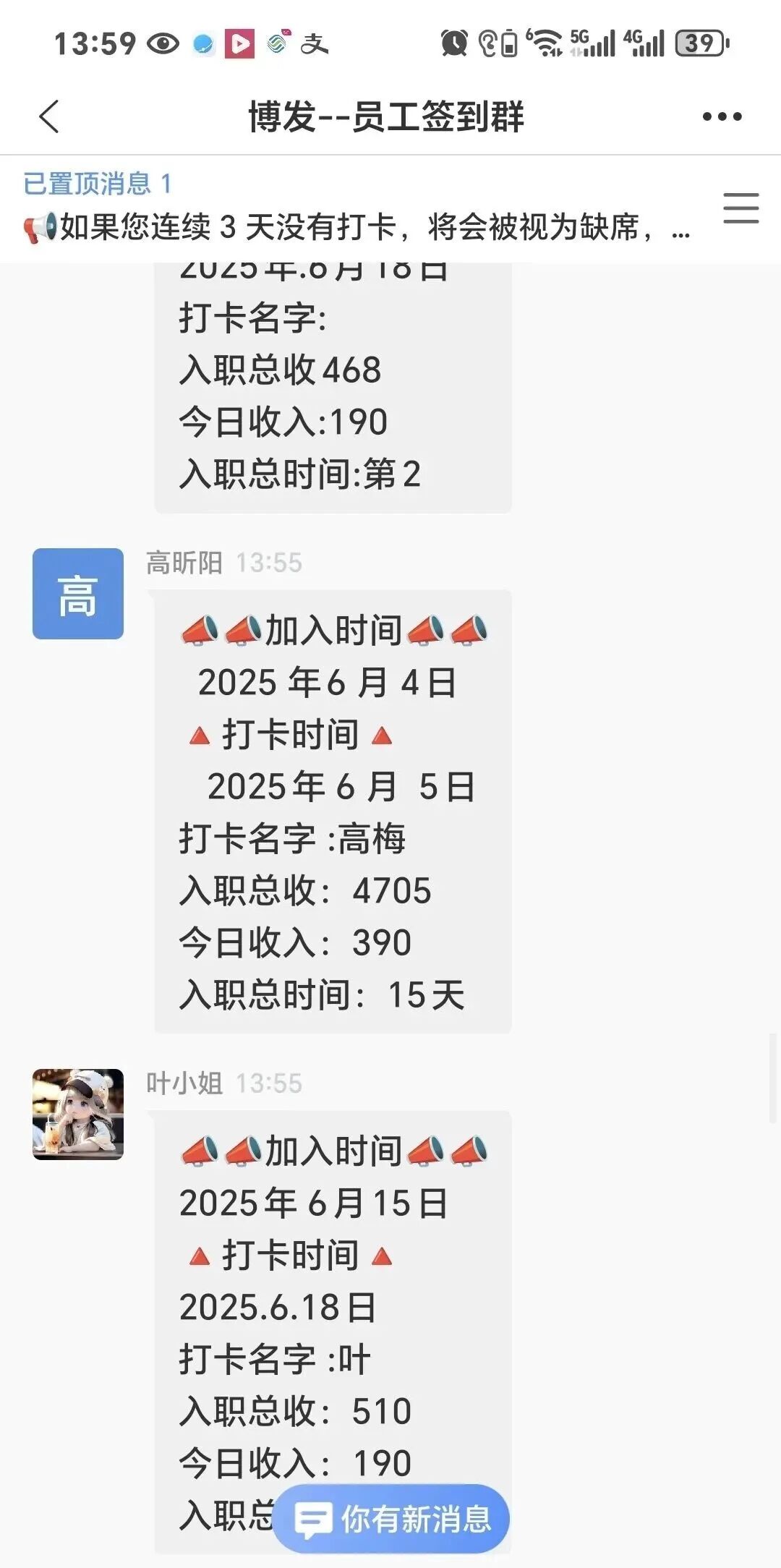The image size is (781, 1568).
Task: Open the three-dot overflow menu
Action: tap(722, 116)
